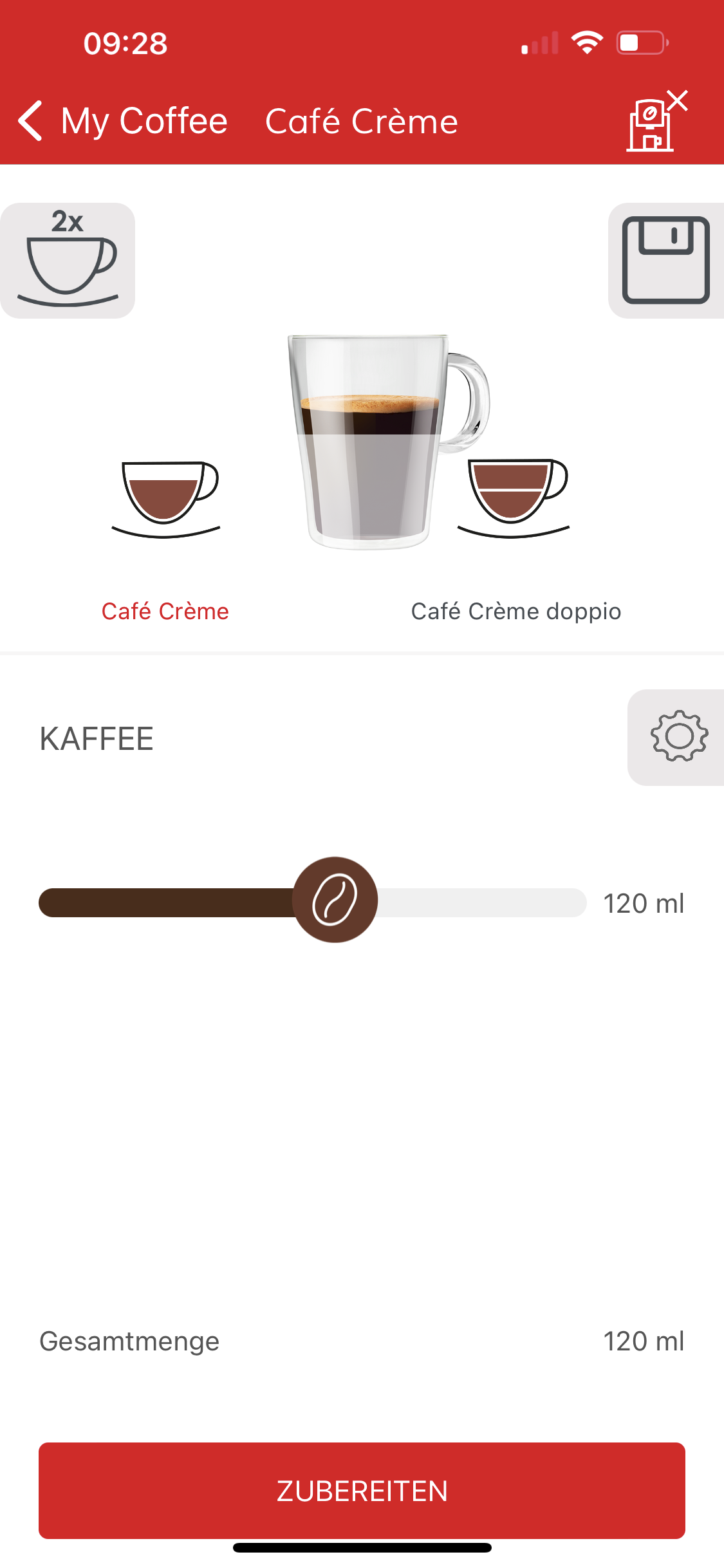Save this recipe with the floppy disk icon
The image size is (724, 1568).
(x=666, y=260)
